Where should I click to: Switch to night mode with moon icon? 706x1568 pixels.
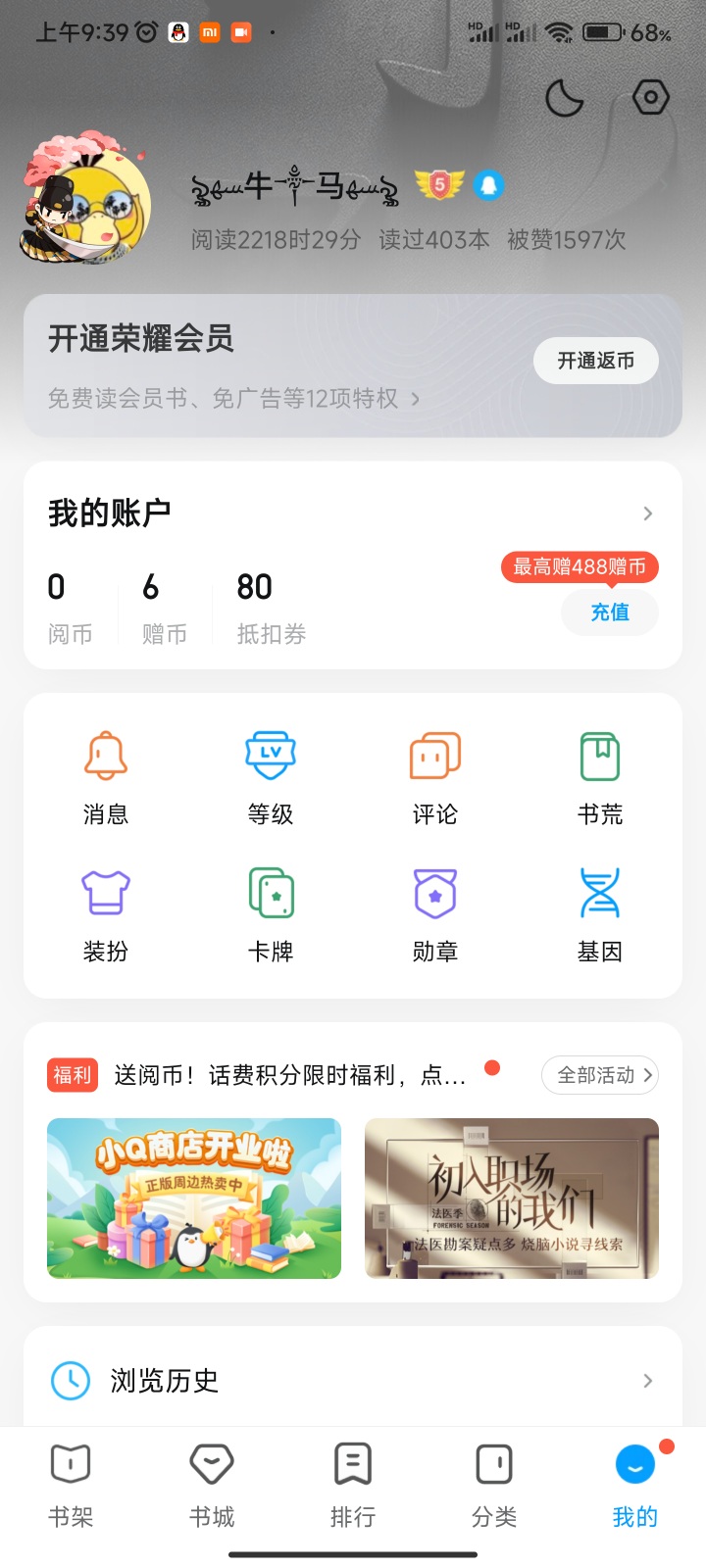tap(564, 98)
